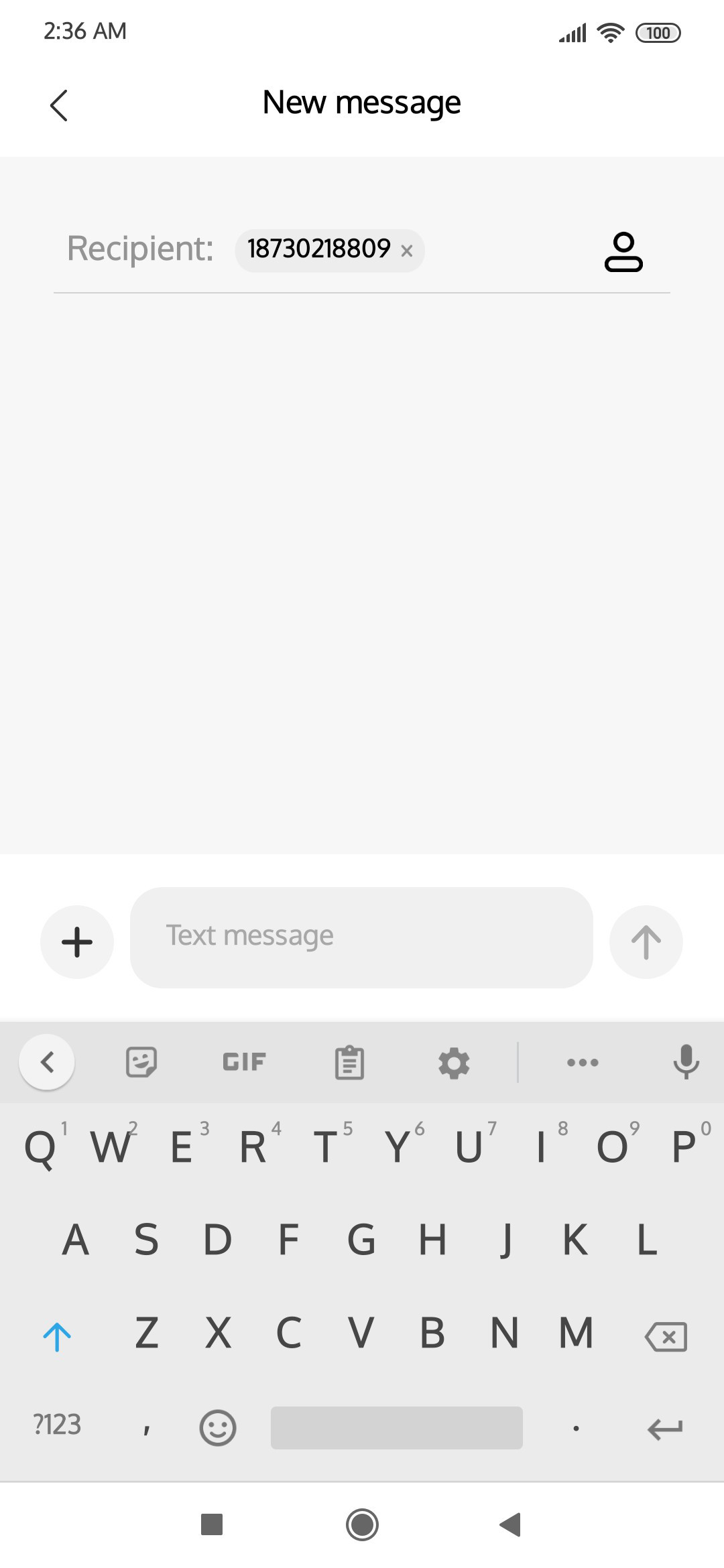Start voice typing with microphone
This screenshot has height=1568, width=724.
point(686,1062)
